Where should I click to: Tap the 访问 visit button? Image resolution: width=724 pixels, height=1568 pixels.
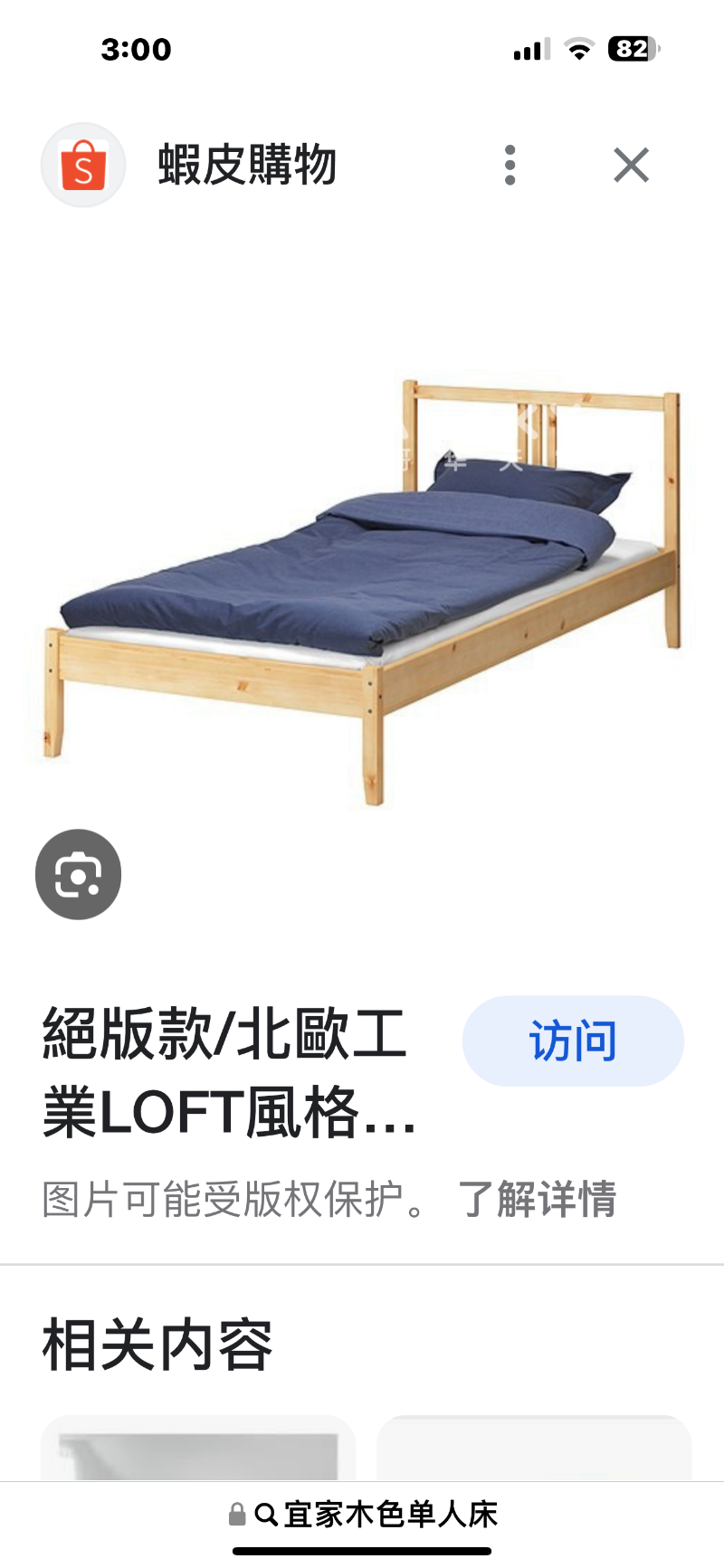(x=572, y=1041)
